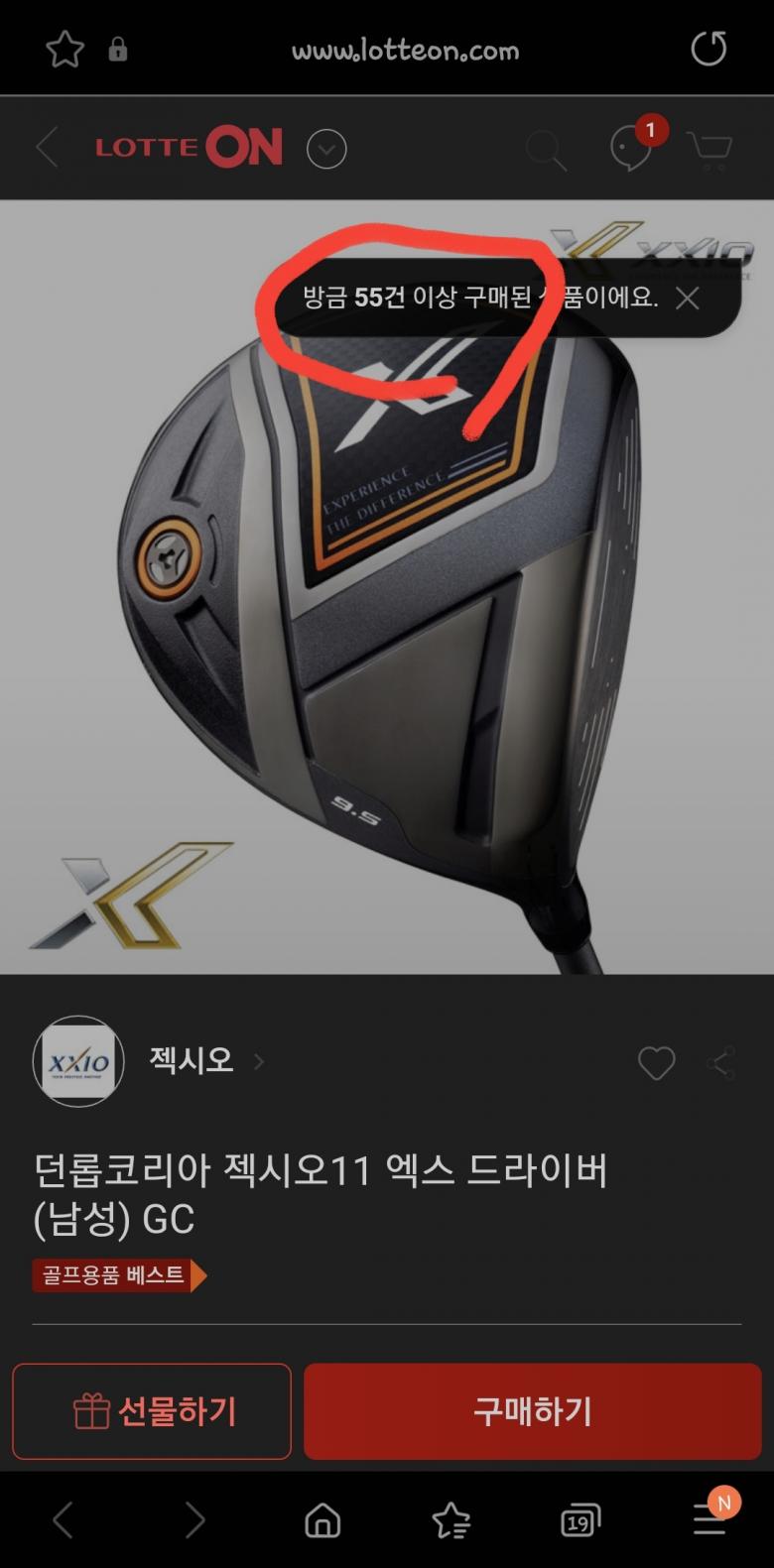
Task: Share this product
Action: [720, 1063]
